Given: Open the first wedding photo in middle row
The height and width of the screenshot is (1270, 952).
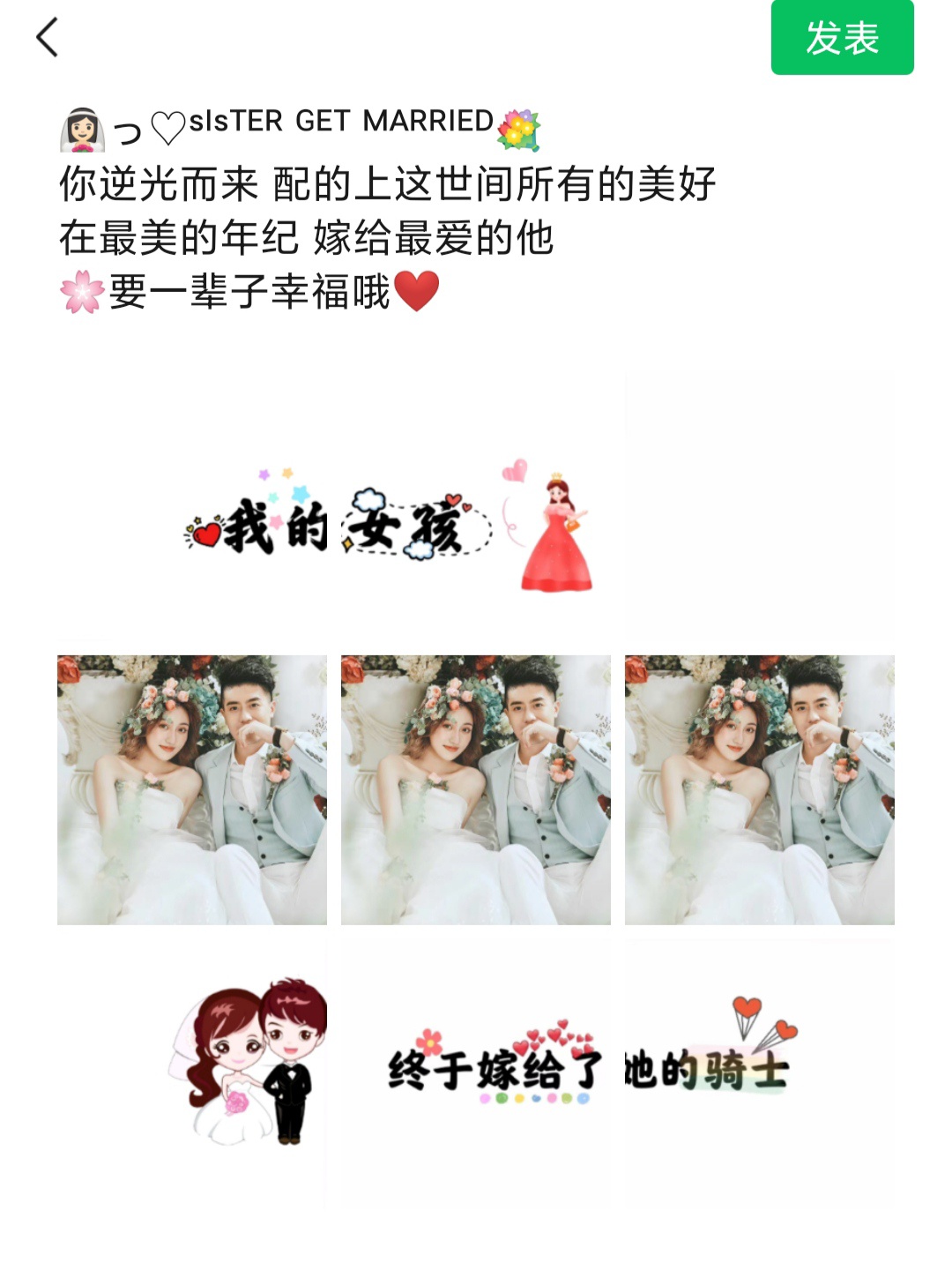Looking at the screenshot, I should click(192, 789).
